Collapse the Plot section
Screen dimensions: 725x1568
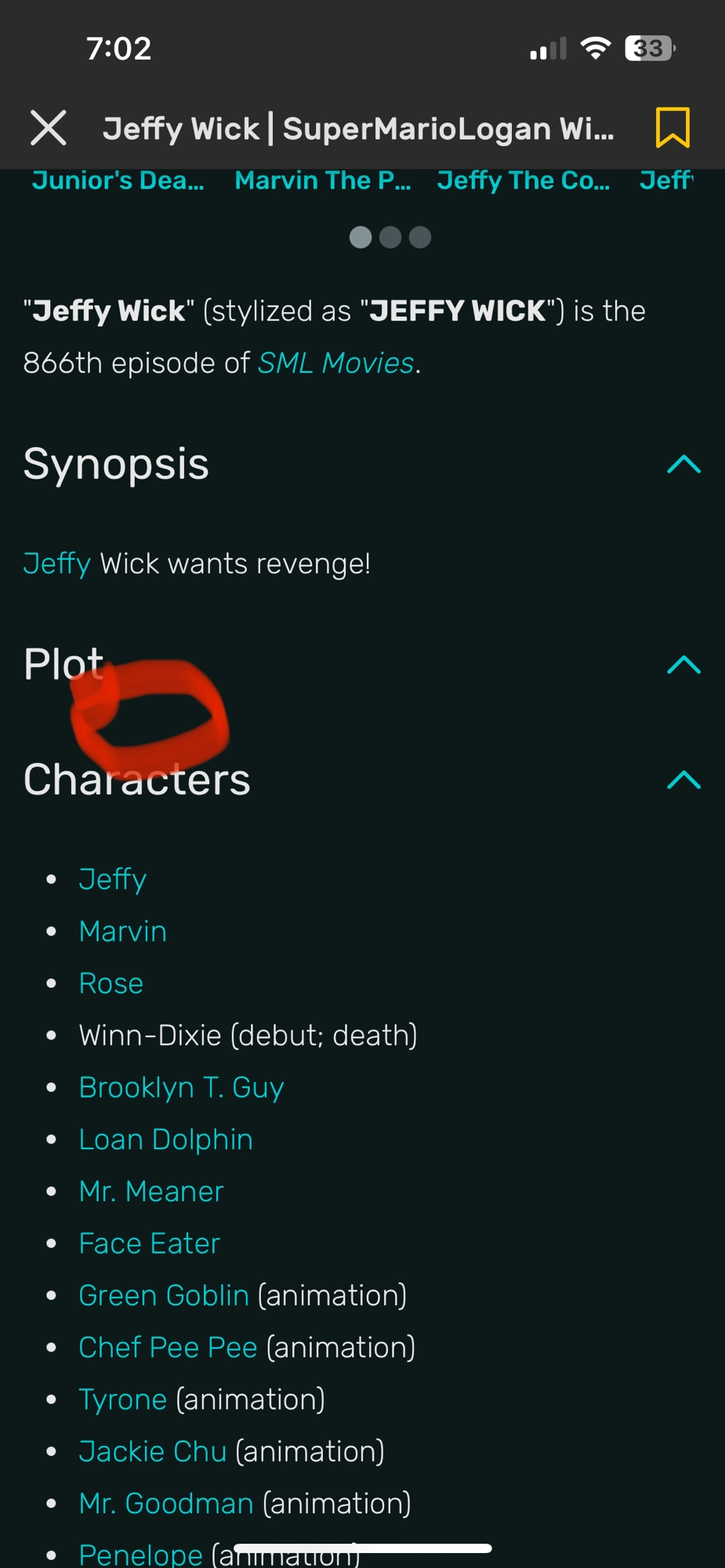coord(683,665)
